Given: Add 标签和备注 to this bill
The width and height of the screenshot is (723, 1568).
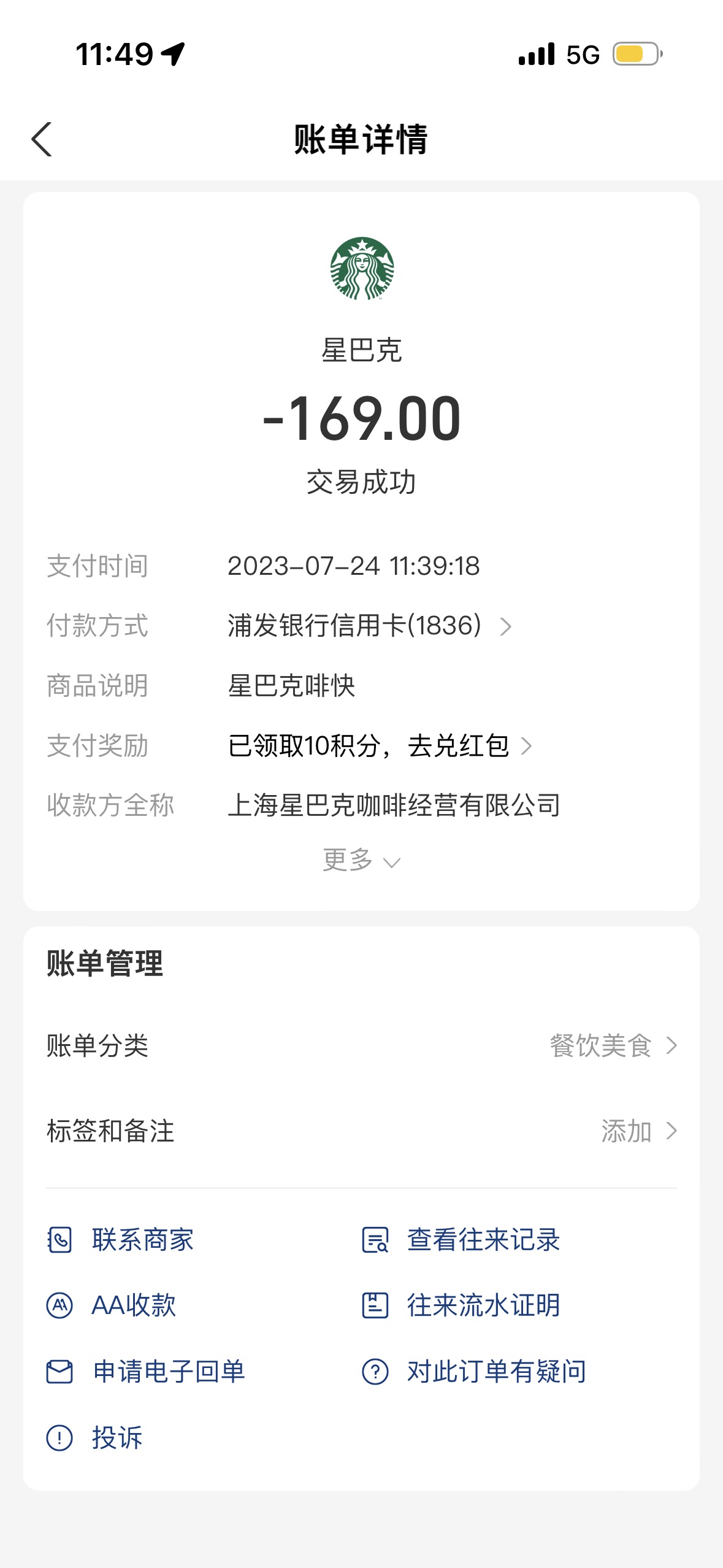Looking at the screenshot, I should (x=361, y=1131).
